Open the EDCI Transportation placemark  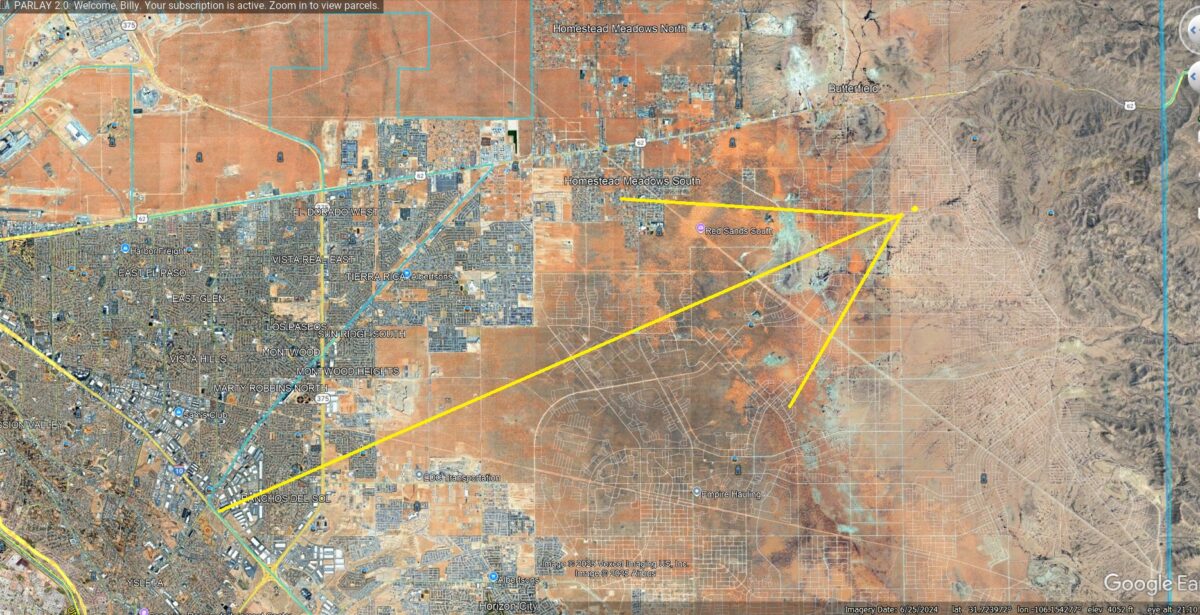[421, 477]
